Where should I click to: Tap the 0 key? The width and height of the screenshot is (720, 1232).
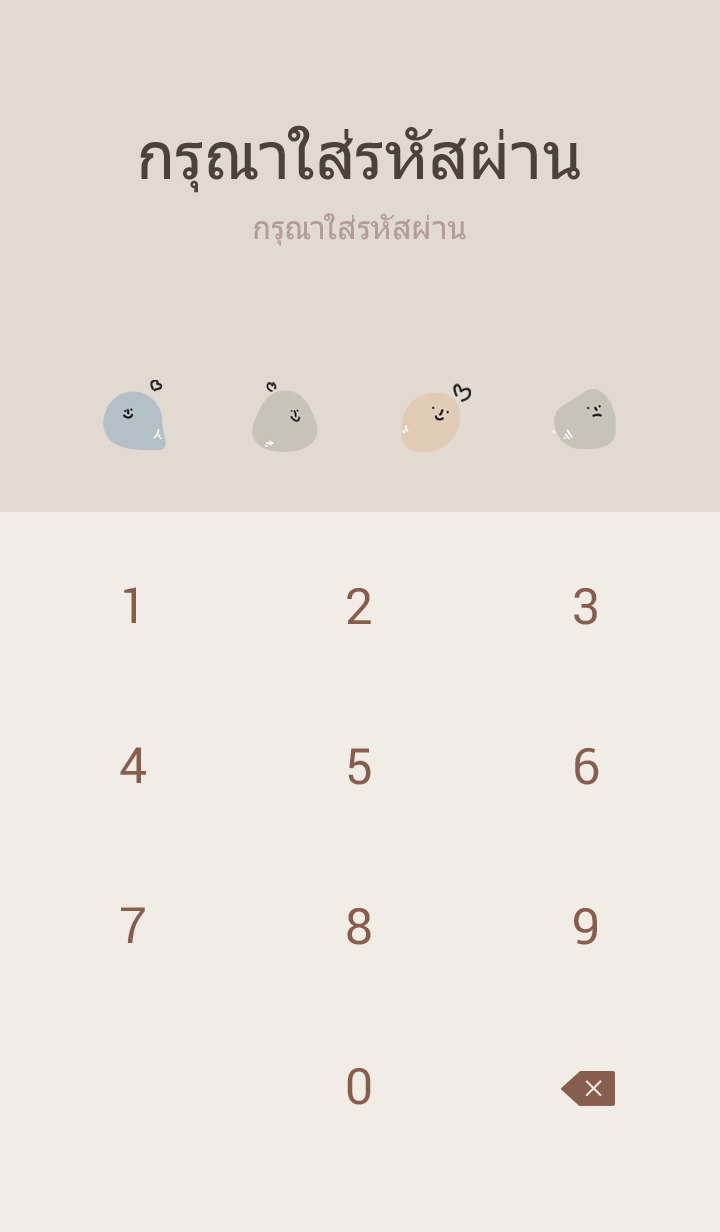pyautogui.click(x=359, y=1086)
